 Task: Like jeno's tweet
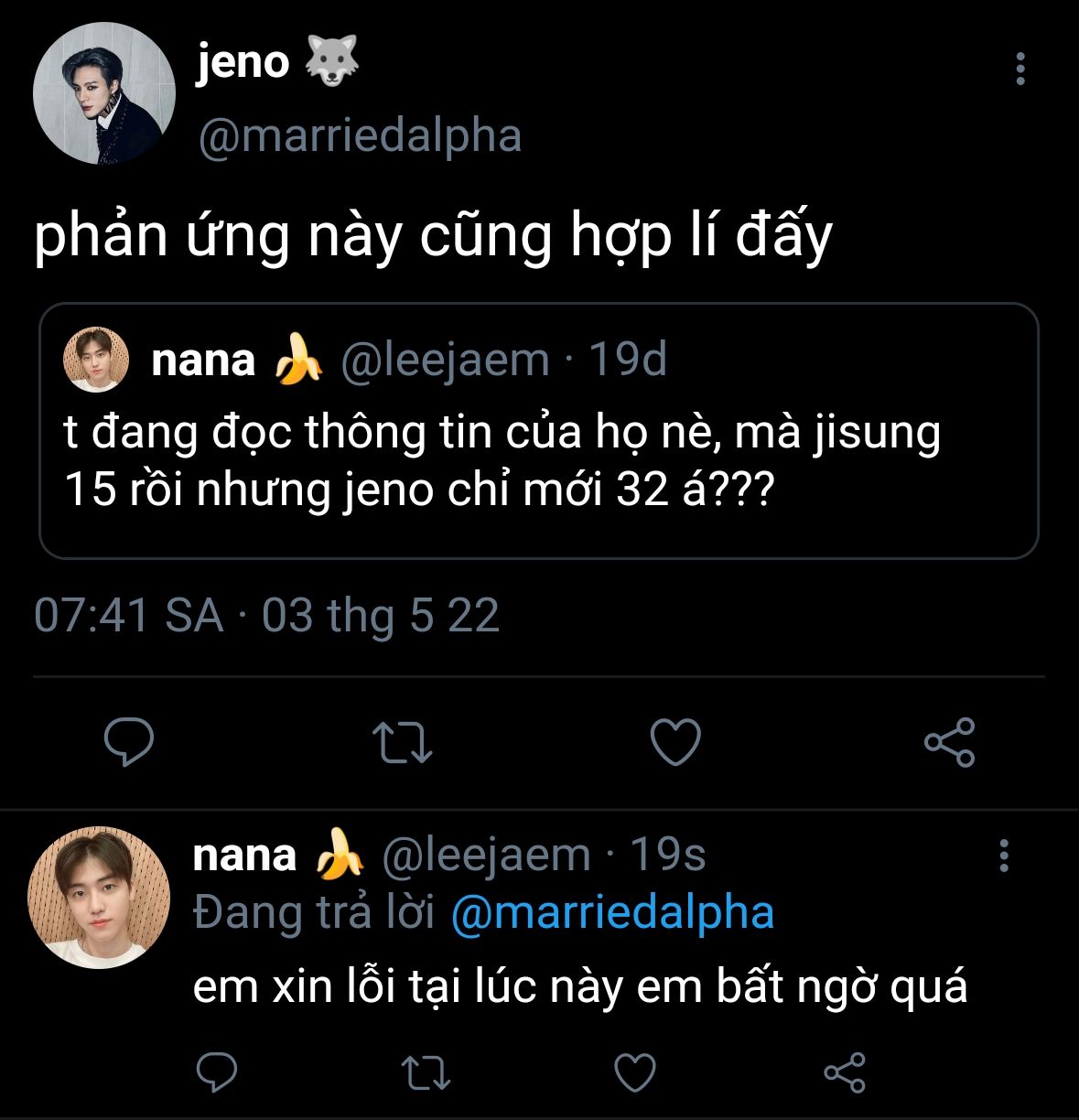[675, 741]
